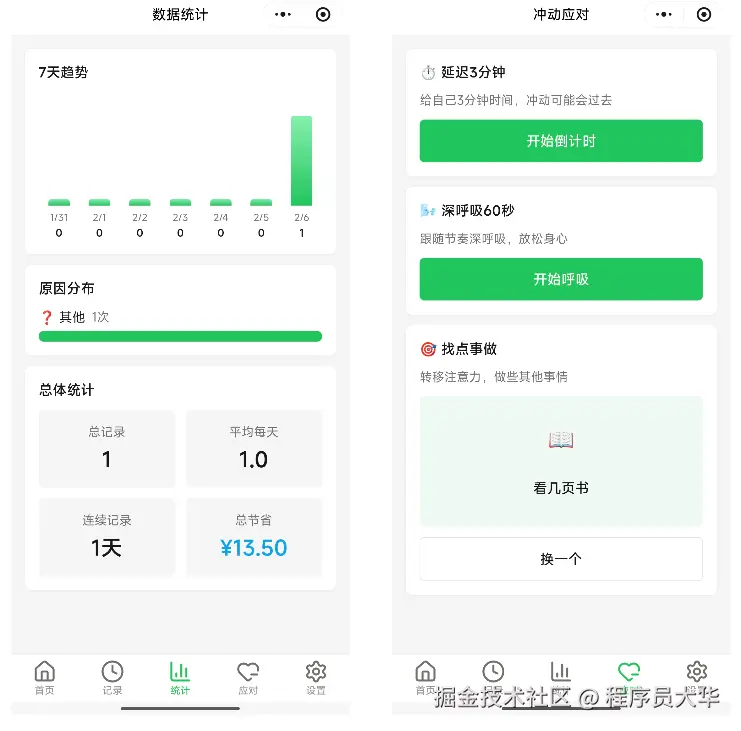Screen dimensions: 741x731
Task: Select the 统计 tab on the 数据统计 screen
Action: pyautogui.click(x=180, y=677)
